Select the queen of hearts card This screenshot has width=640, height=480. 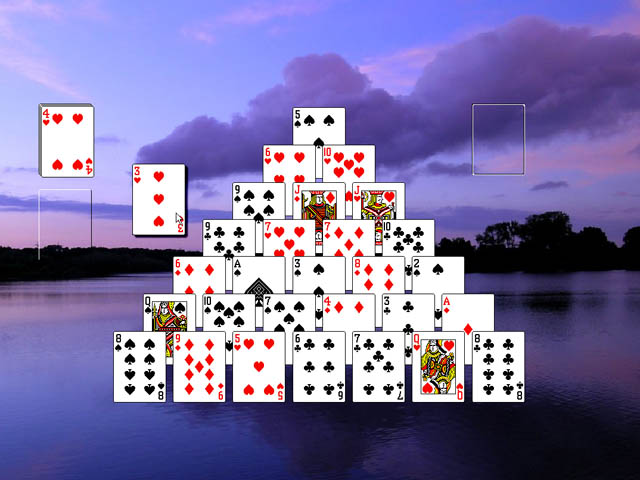pos(438,367)
